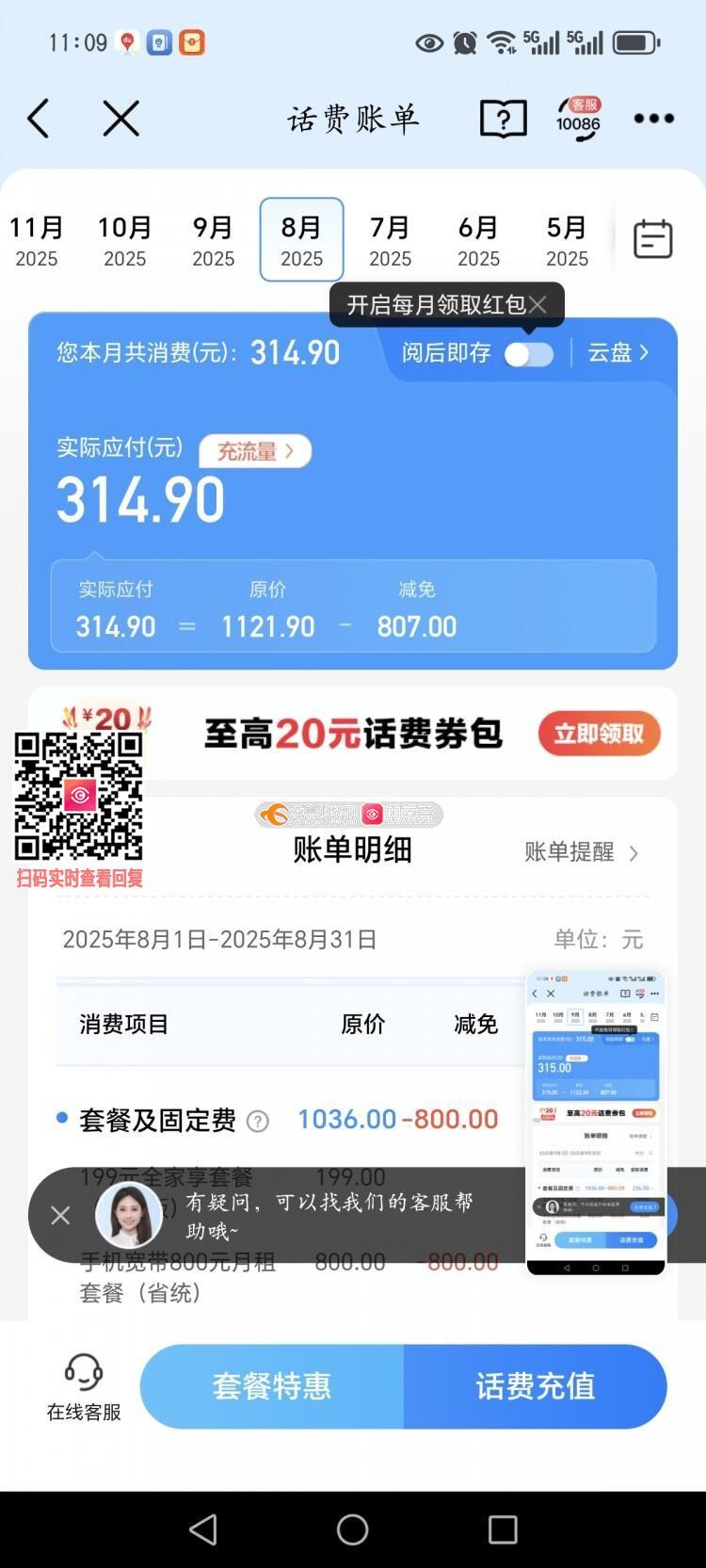Toggle the 阅后即存 switch
This screenshot has width=706, height=1568.
tap(528, 354)
